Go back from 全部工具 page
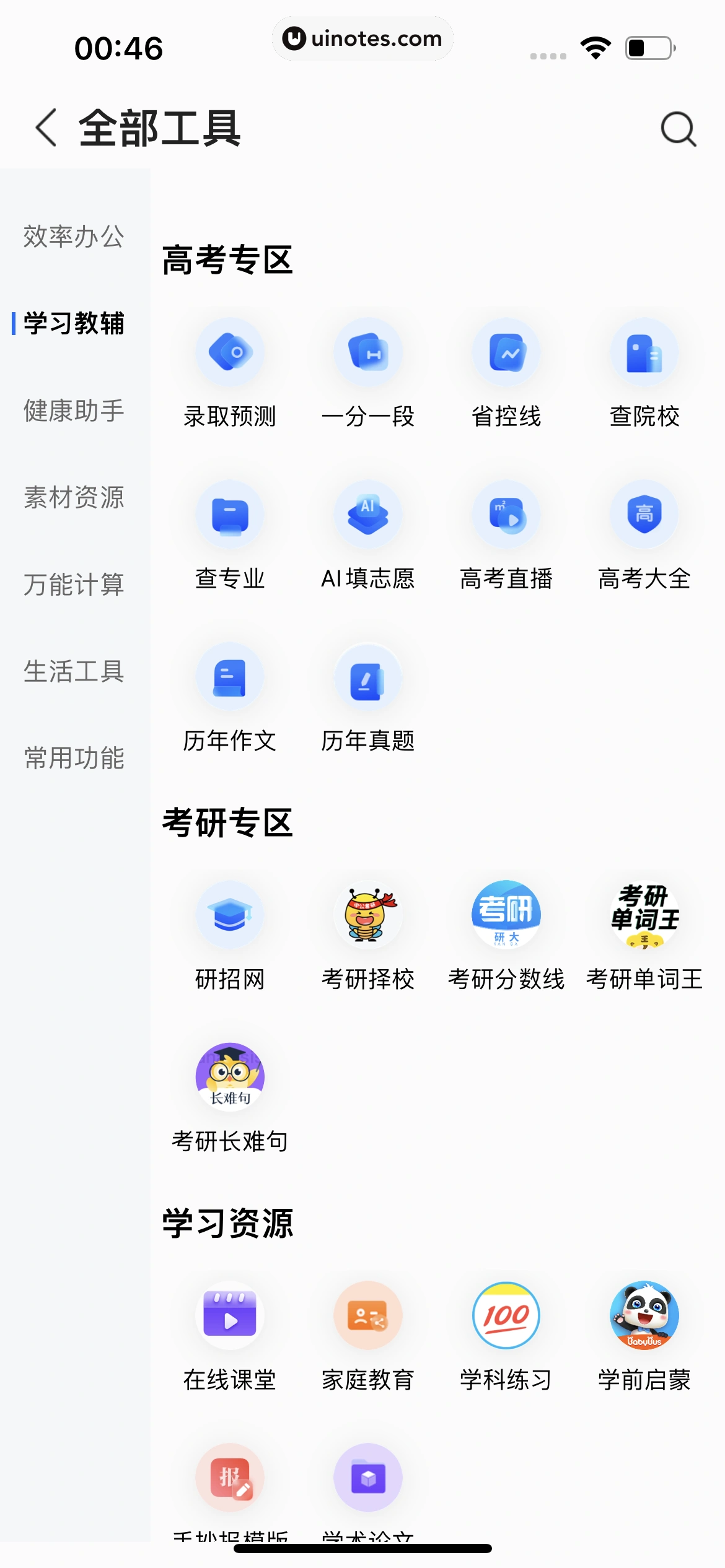The height and width of the screenshot is (1568, 725). 46,128
